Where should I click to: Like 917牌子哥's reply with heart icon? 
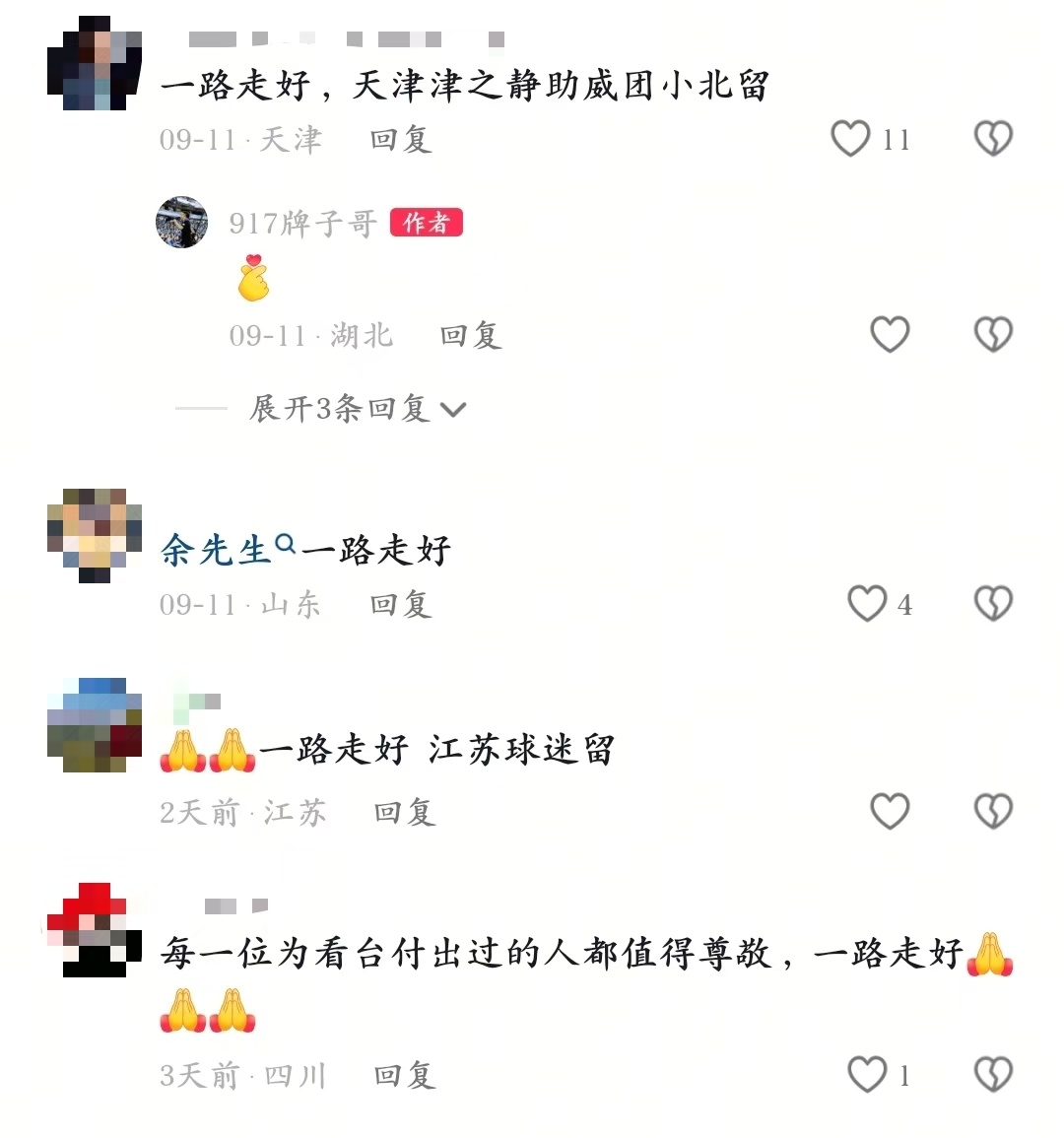(890, 335)
